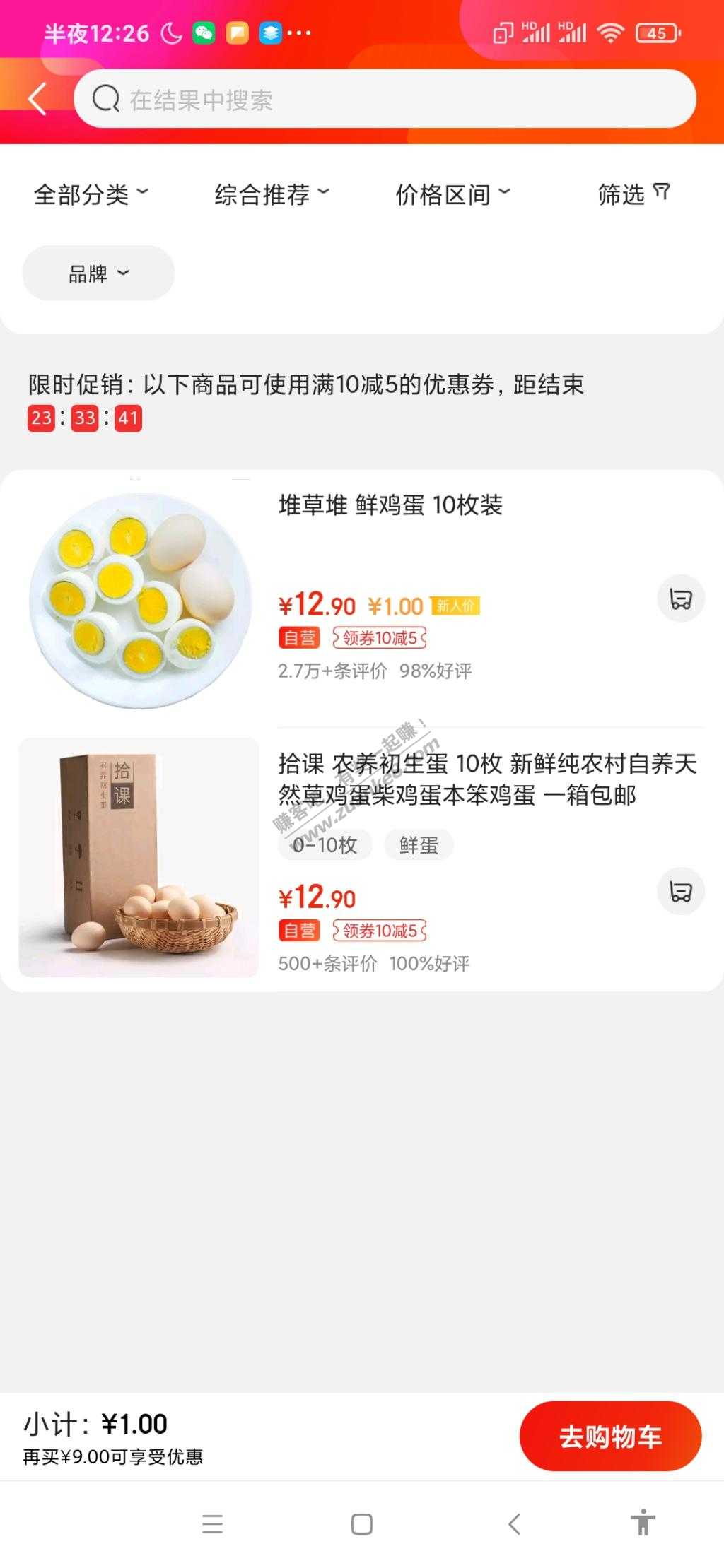The image size is (724, 1568).
Task: Open the 堆草堆 鲜鸡蛋 10枚装 product
Action: click(390, 505)
